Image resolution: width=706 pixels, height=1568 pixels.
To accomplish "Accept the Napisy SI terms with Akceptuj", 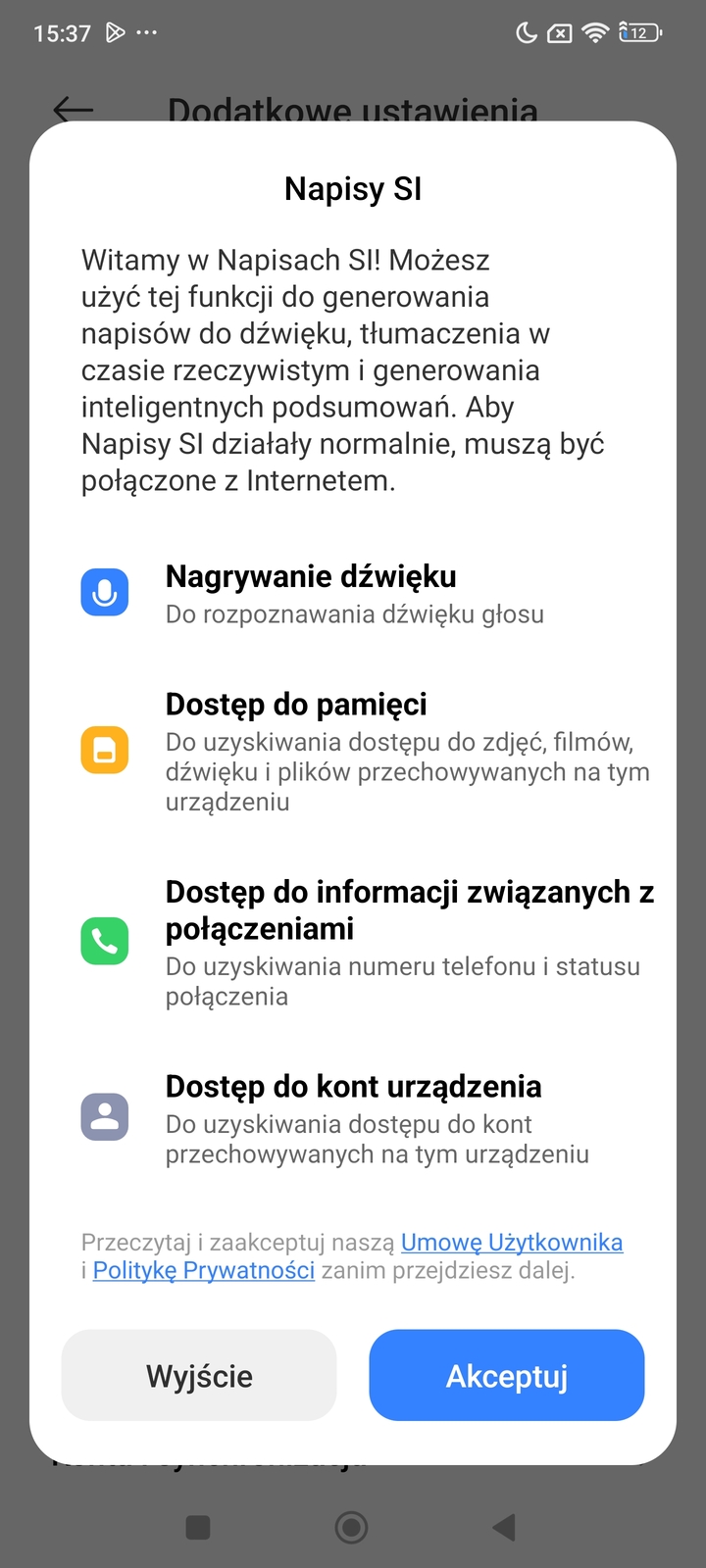I will click(x=506, y=1375).
